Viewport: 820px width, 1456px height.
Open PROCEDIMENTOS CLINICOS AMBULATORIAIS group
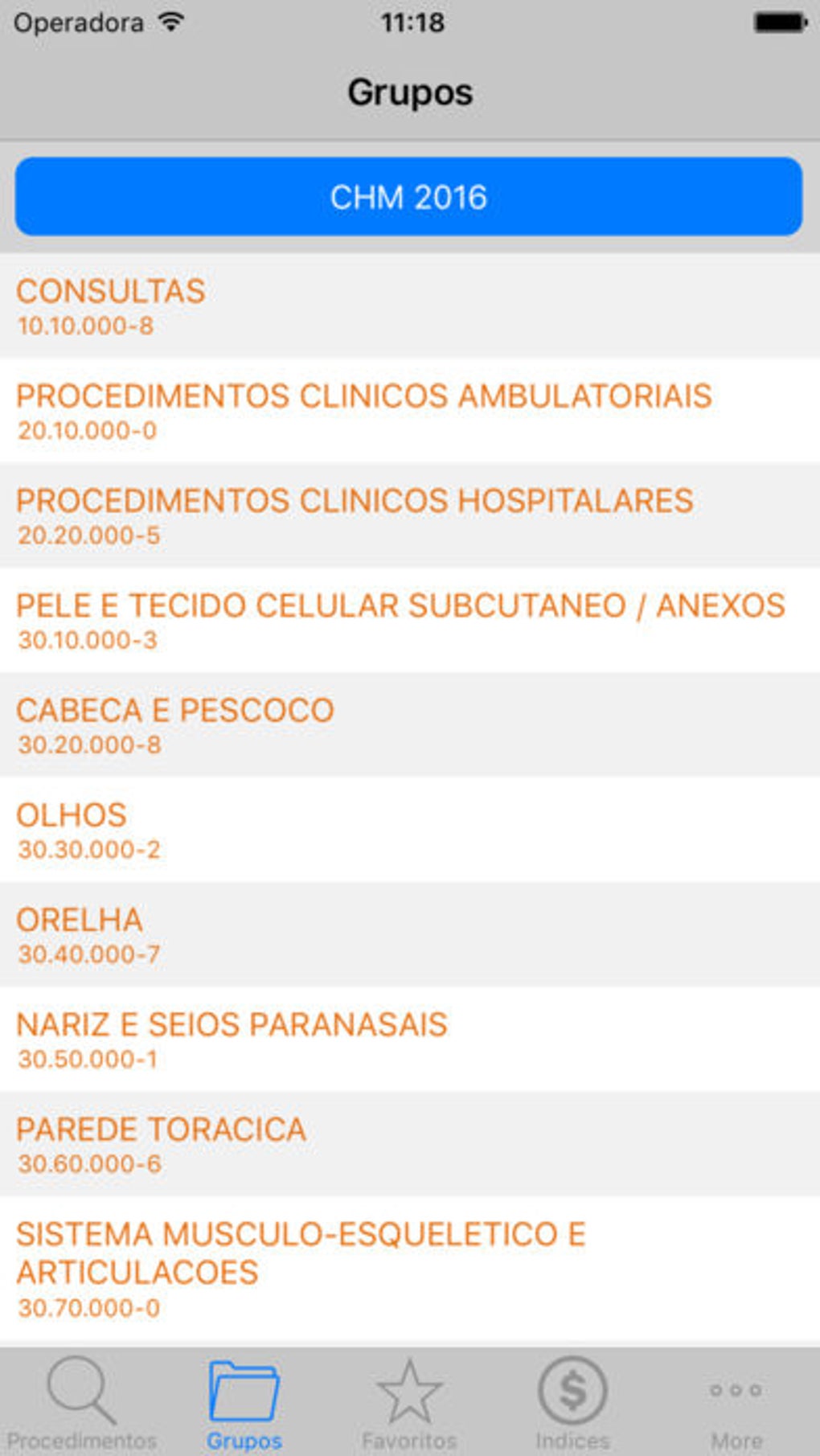(x=410, y=411)
